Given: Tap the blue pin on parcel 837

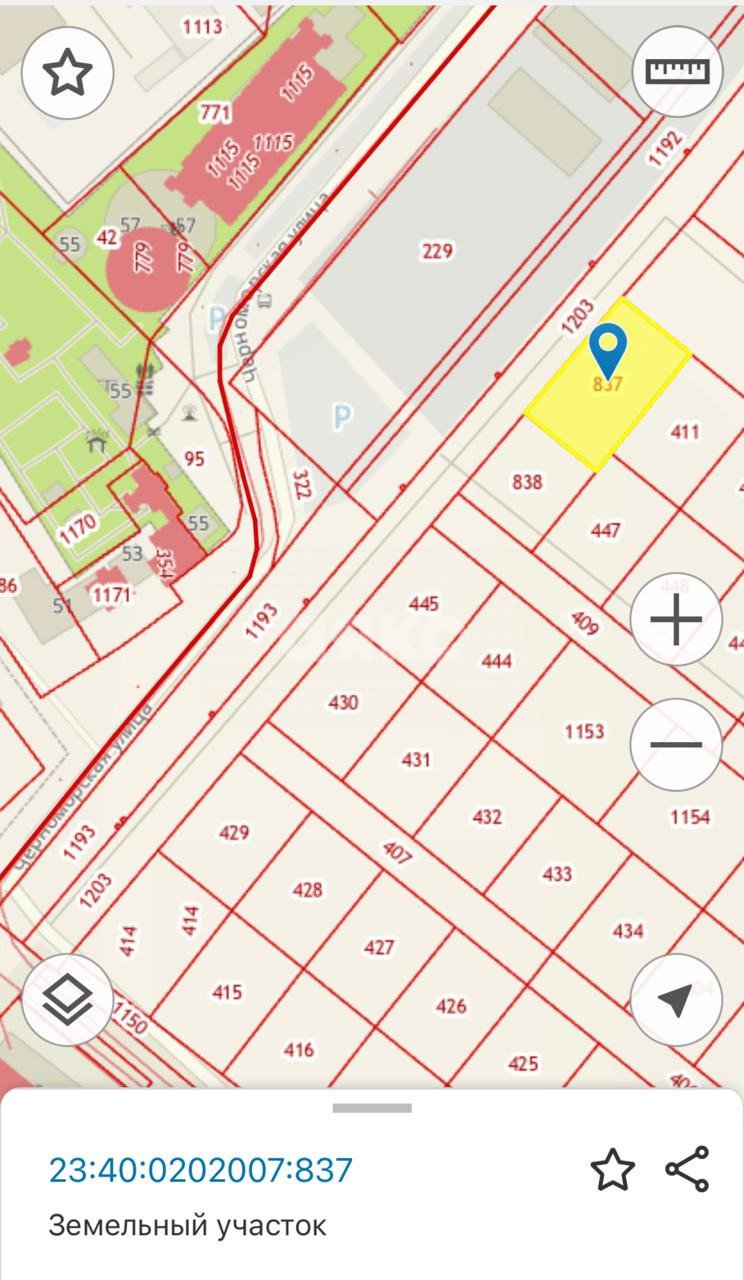Looking at the screenshot, I should pos(608,350).
